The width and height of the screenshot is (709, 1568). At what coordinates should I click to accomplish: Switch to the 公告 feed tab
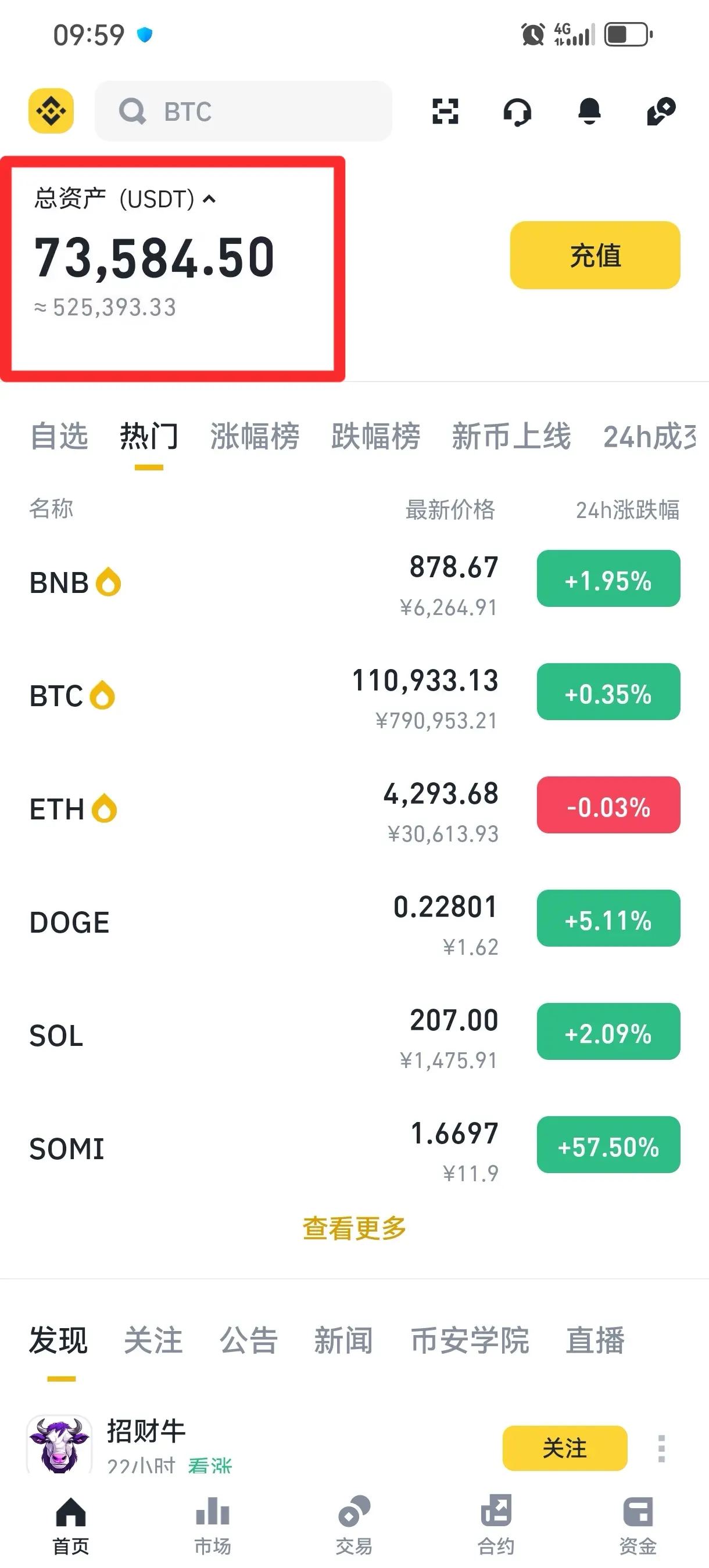(249, 1340)
